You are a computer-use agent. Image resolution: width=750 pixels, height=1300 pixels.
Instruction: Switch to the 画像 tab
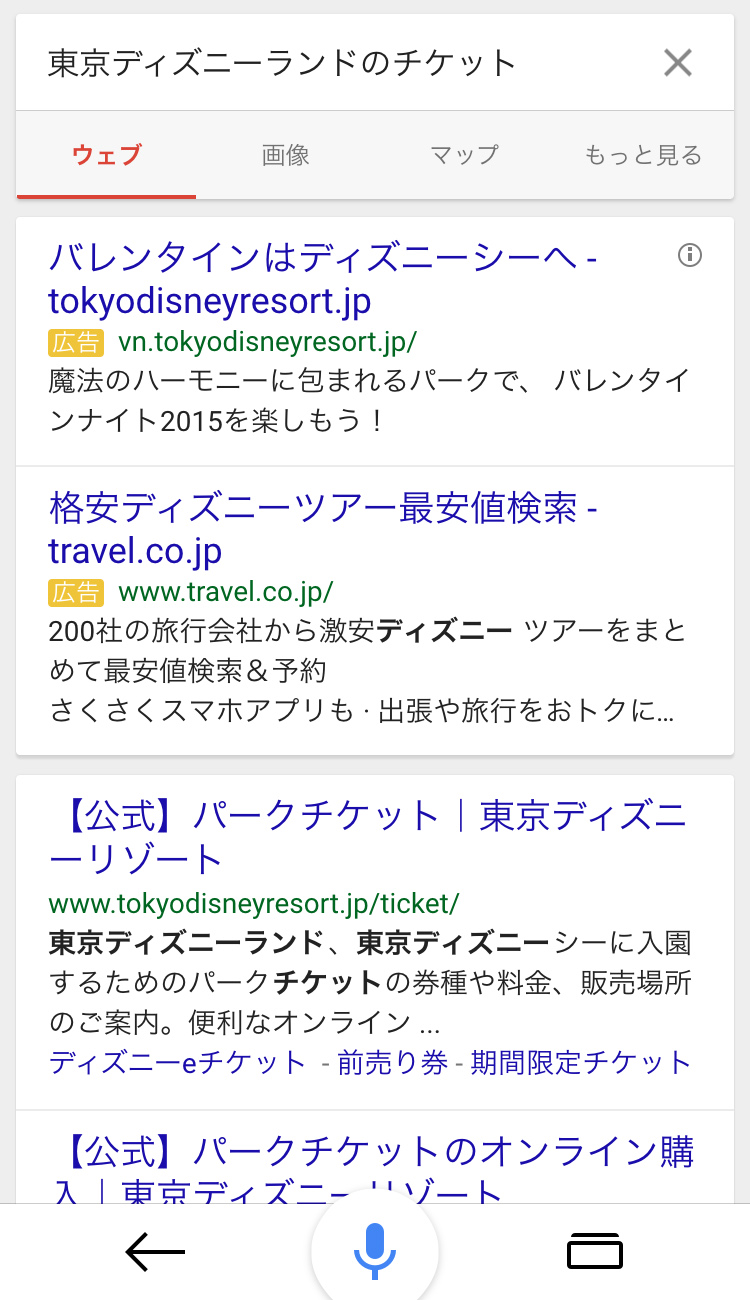[x=286, y=155]
